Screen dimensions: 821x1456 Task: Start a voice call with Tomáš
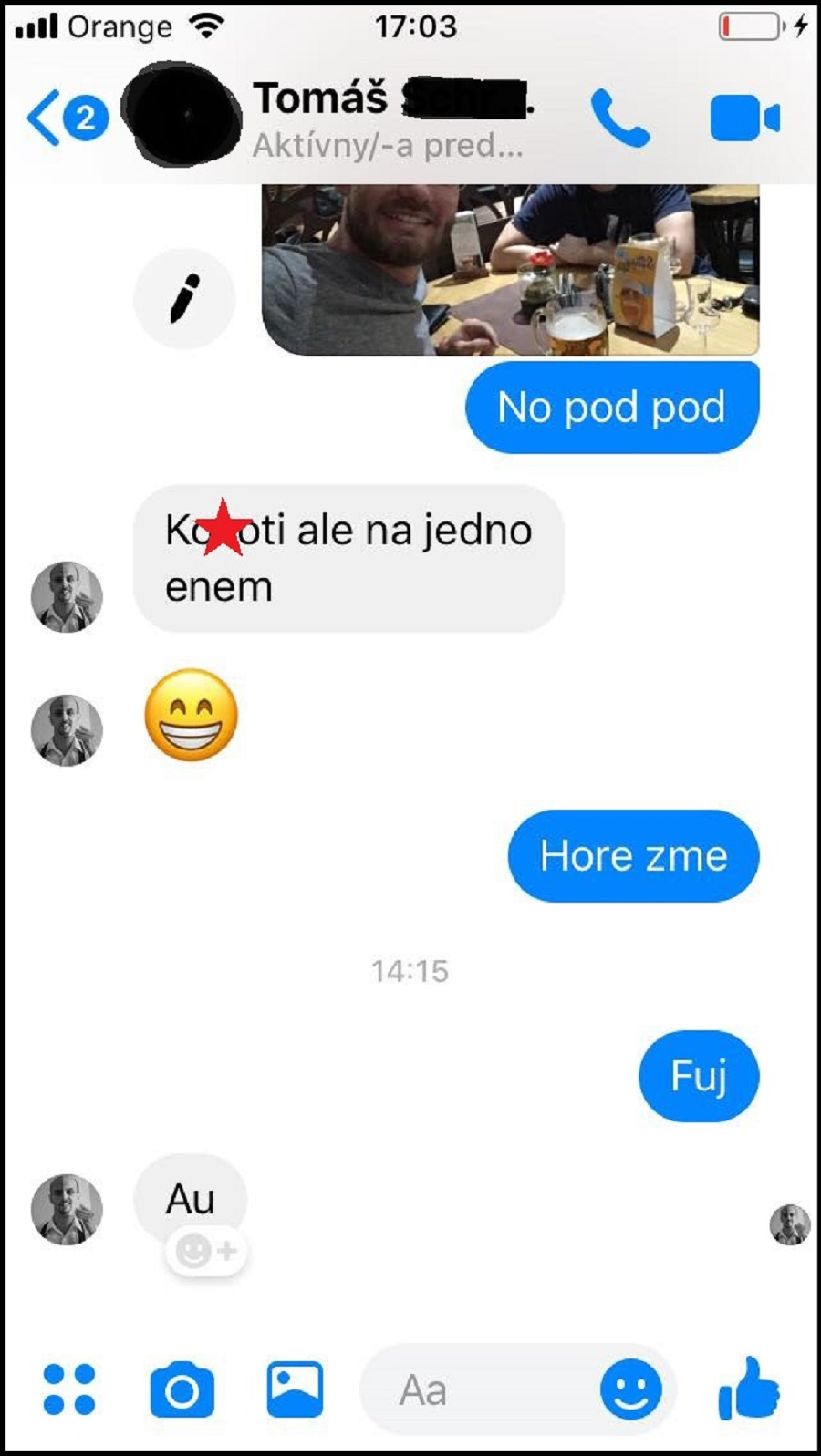(x=620, y=119)
